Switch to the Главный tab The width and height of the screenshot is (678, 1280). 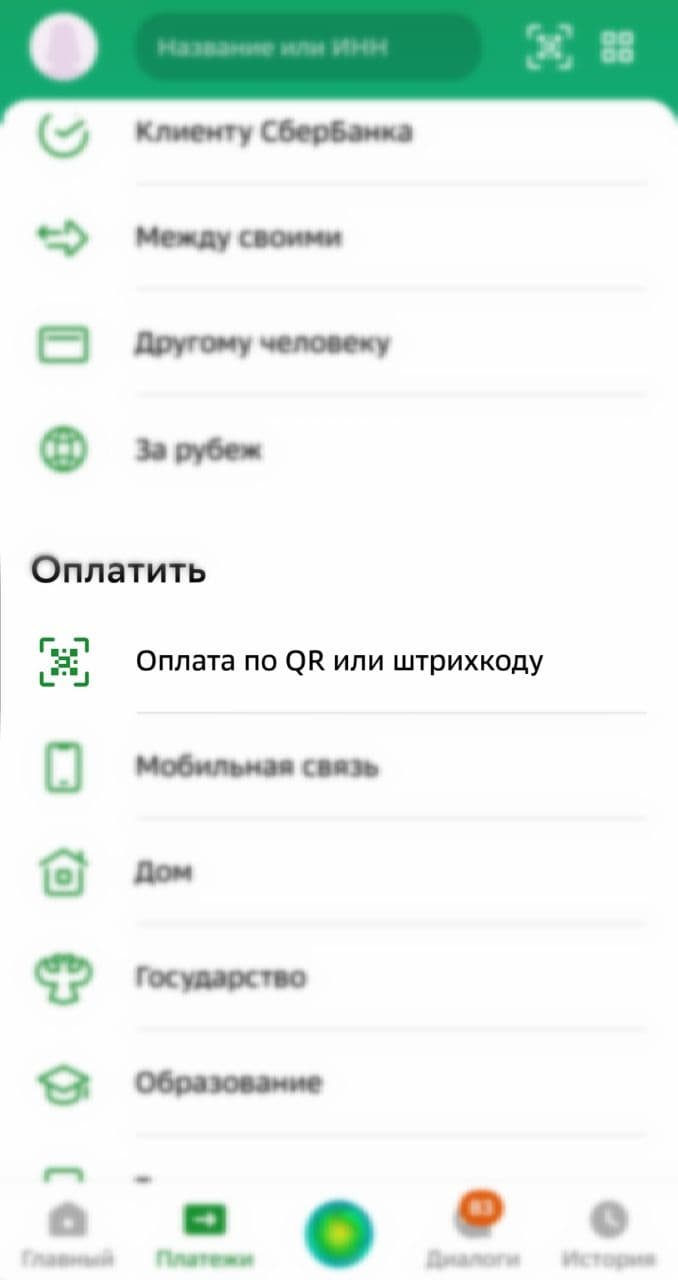[x=68, y=1234]
